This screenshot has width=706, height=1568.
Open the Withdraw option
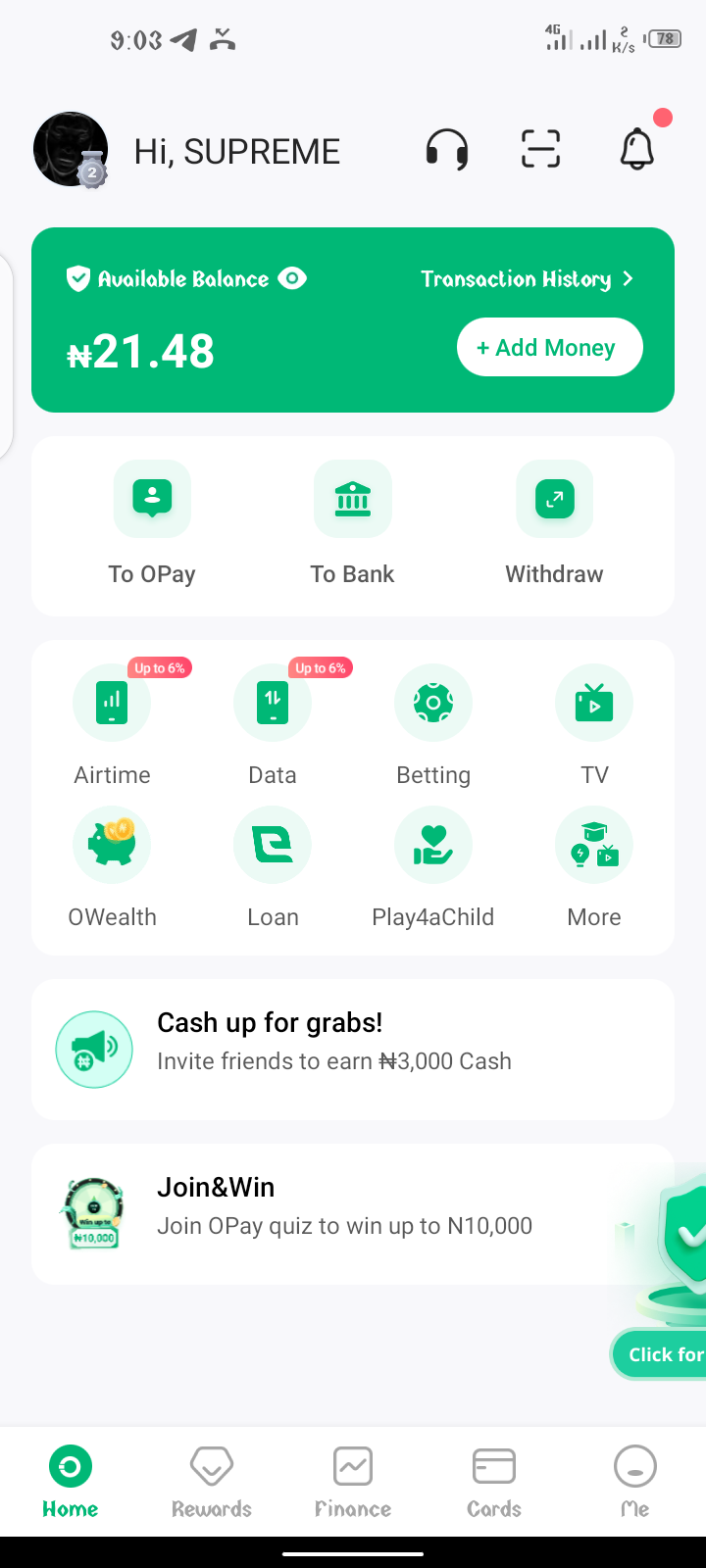[x=554, y=524]
